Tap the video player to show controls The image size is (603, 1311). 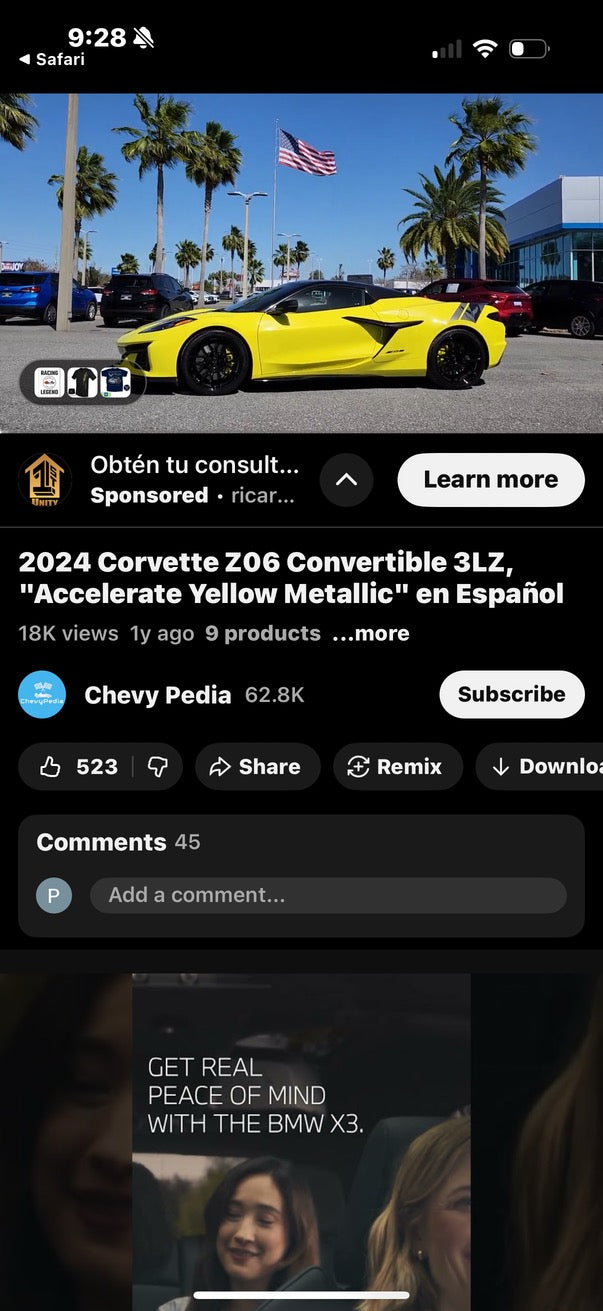[x=301, y=240]
